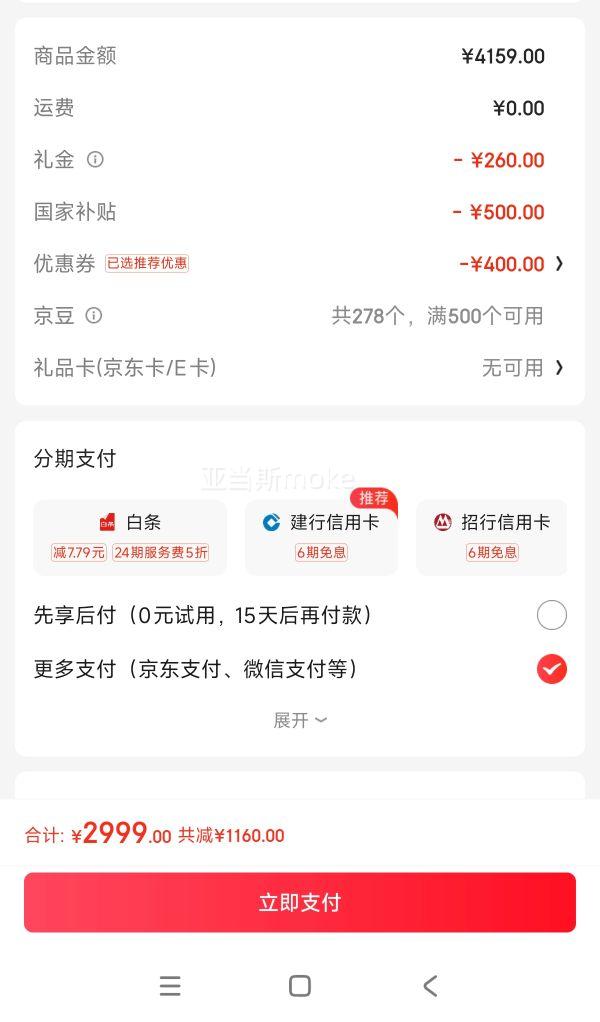The height and width of the screenshot is (1022, 600).
Task: Open the 礼品卡(京东卡/E卡) row
Action: (300, 368)
